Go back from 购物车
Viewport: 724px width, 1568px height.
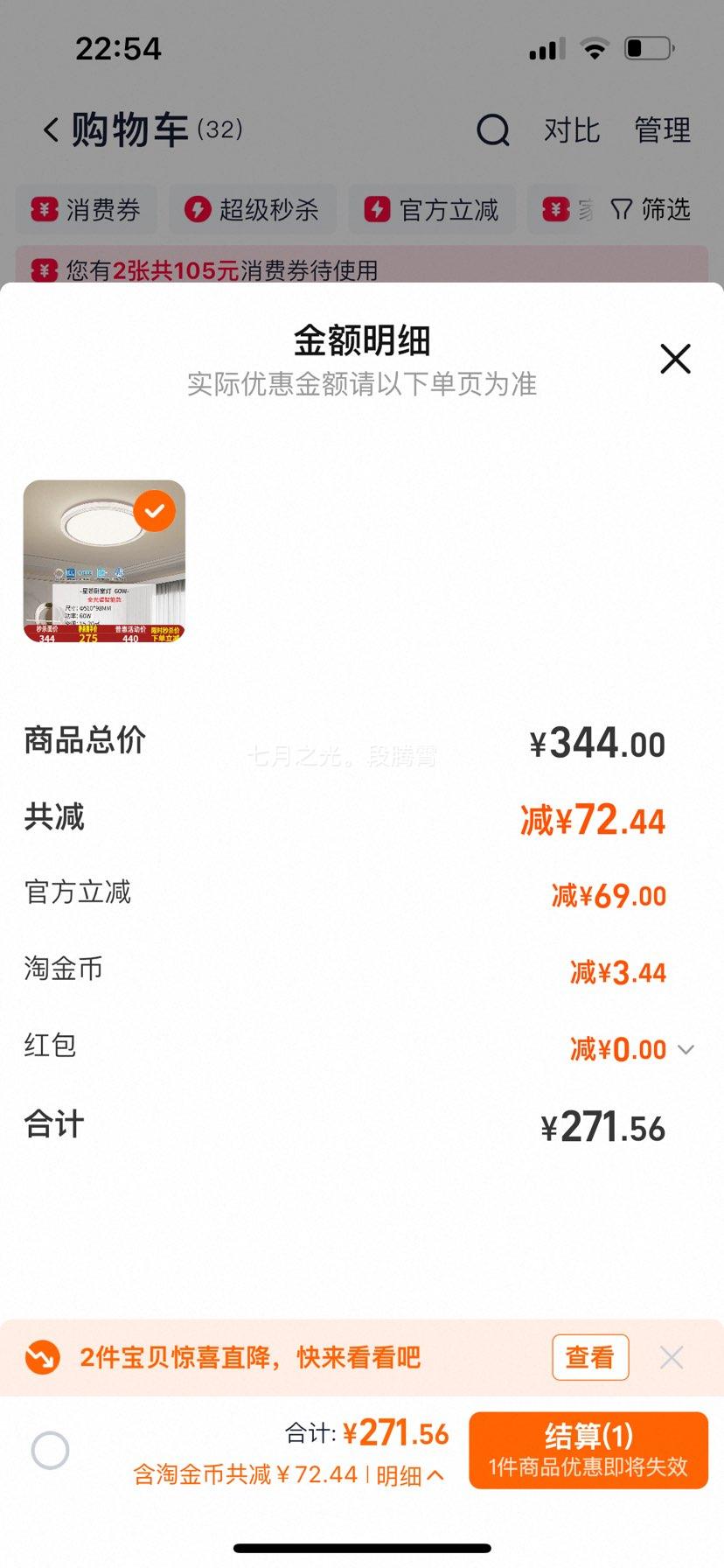pos(51,130)
